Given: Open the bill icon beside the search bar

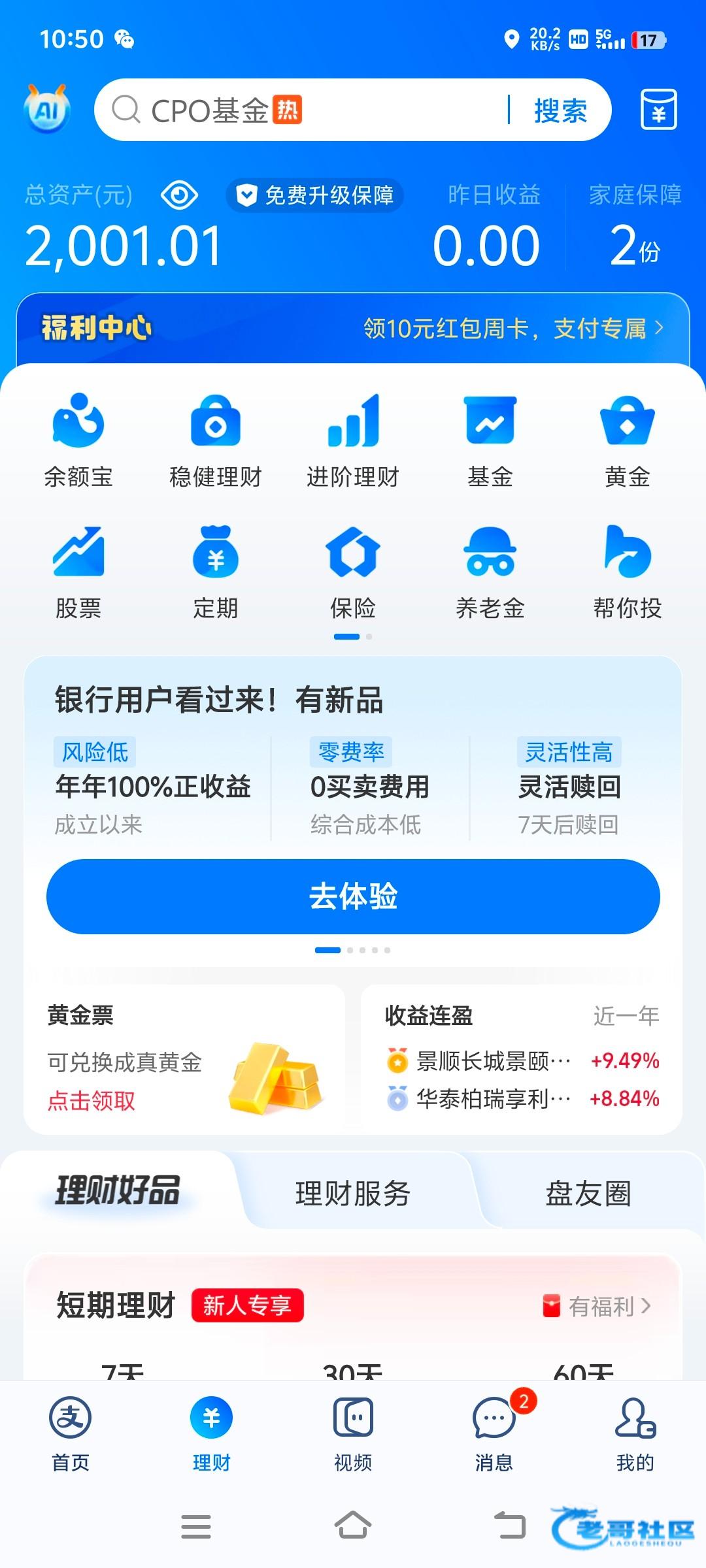Looking at the screenshot, I should [658, 110].
